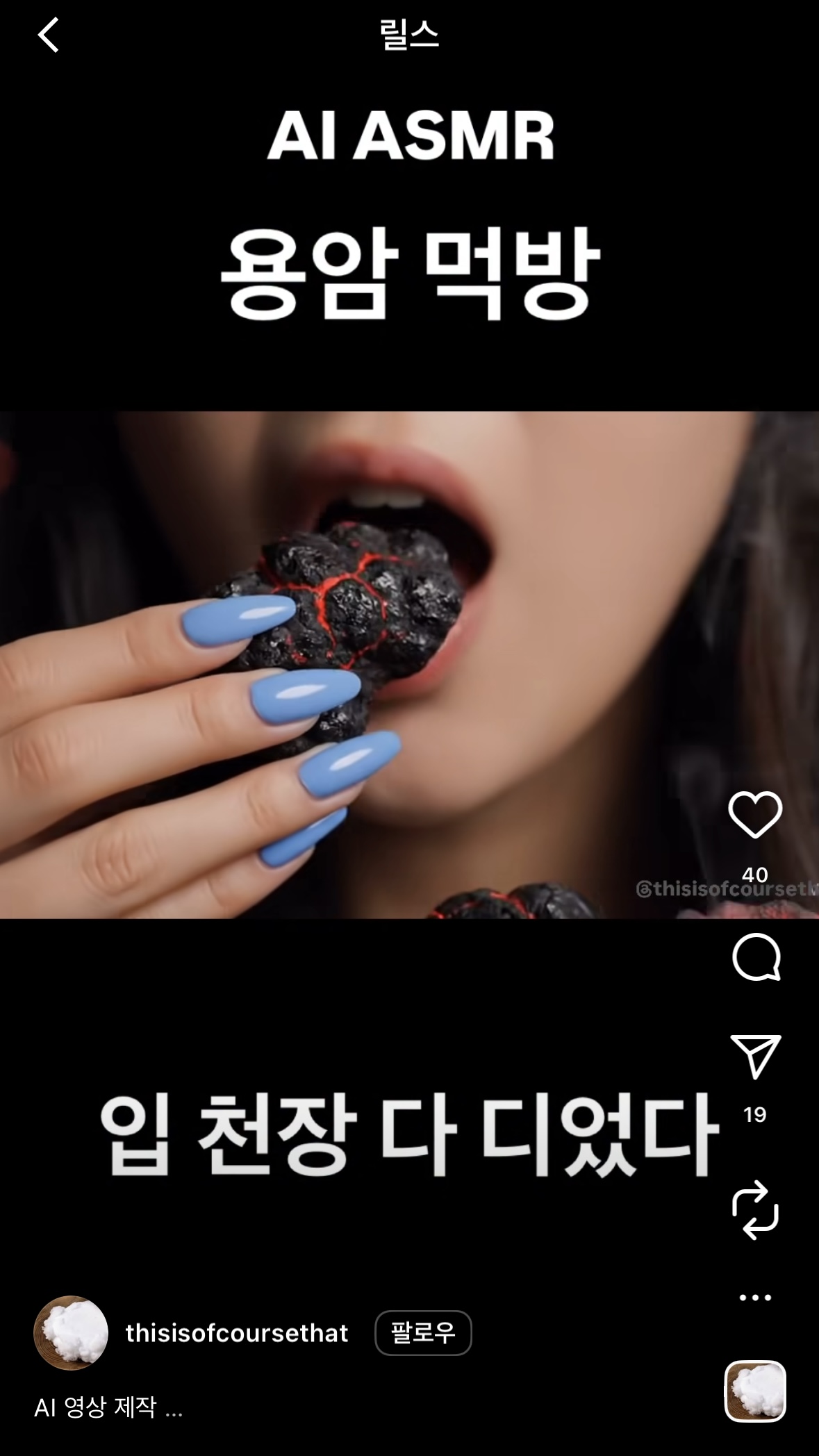
Task: Like this reel with the heart icon
Action: pyautogui.click(x=755, y=814)
